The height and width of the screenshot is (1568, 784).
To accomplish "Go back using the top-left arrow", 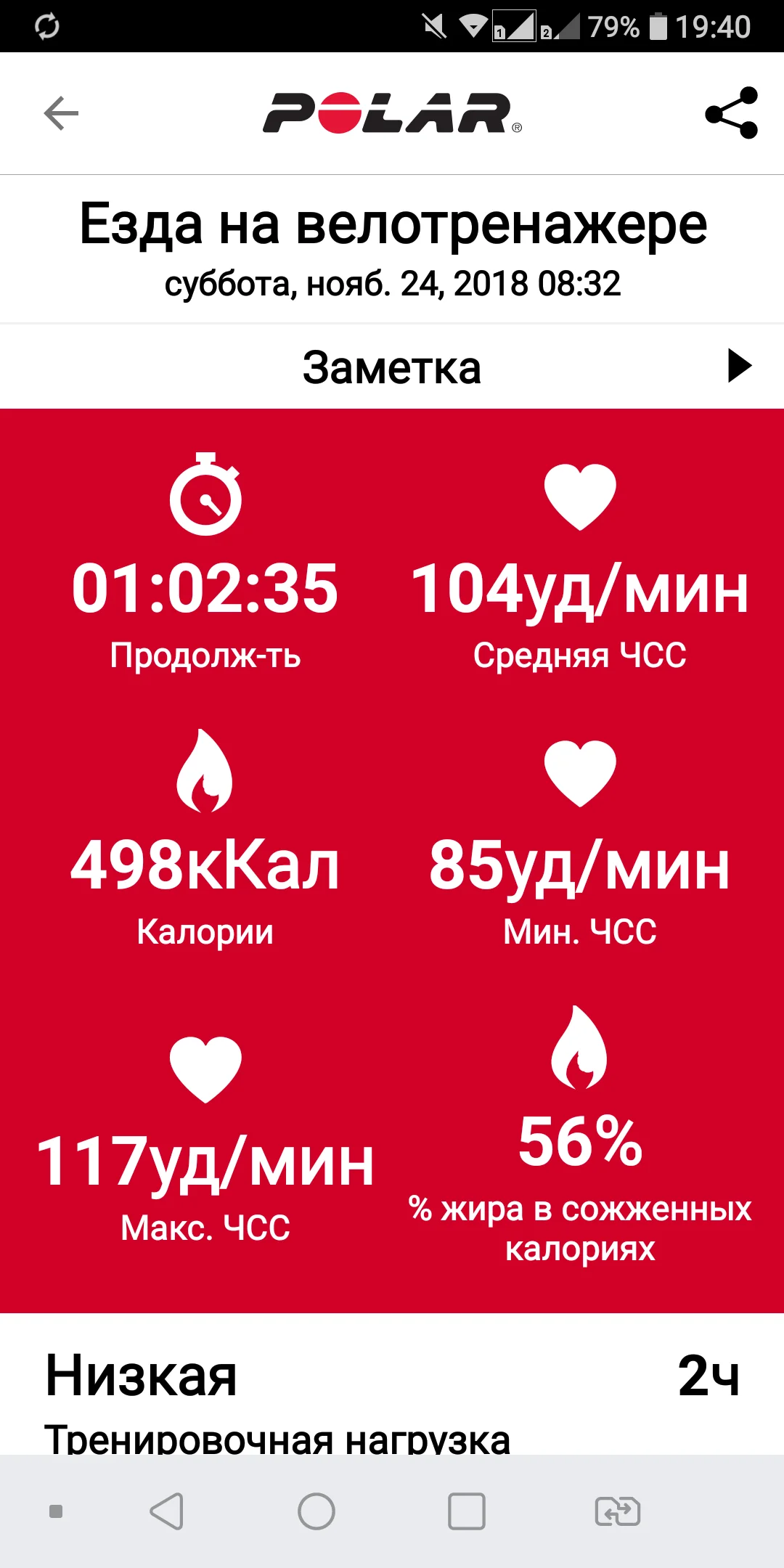I will tap(61, 113).
